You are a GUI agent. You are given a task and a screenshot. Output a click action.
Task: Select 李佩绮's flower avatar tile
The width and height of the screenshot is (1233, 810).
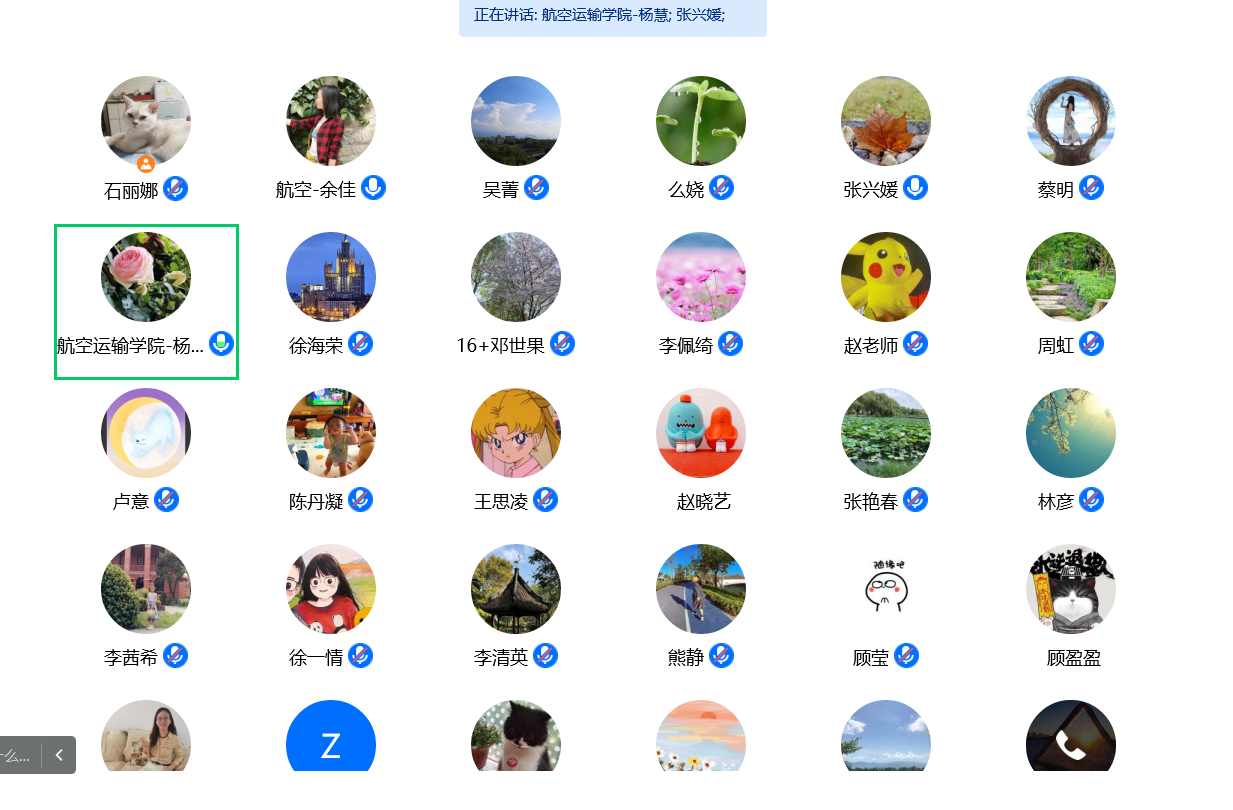701,277
